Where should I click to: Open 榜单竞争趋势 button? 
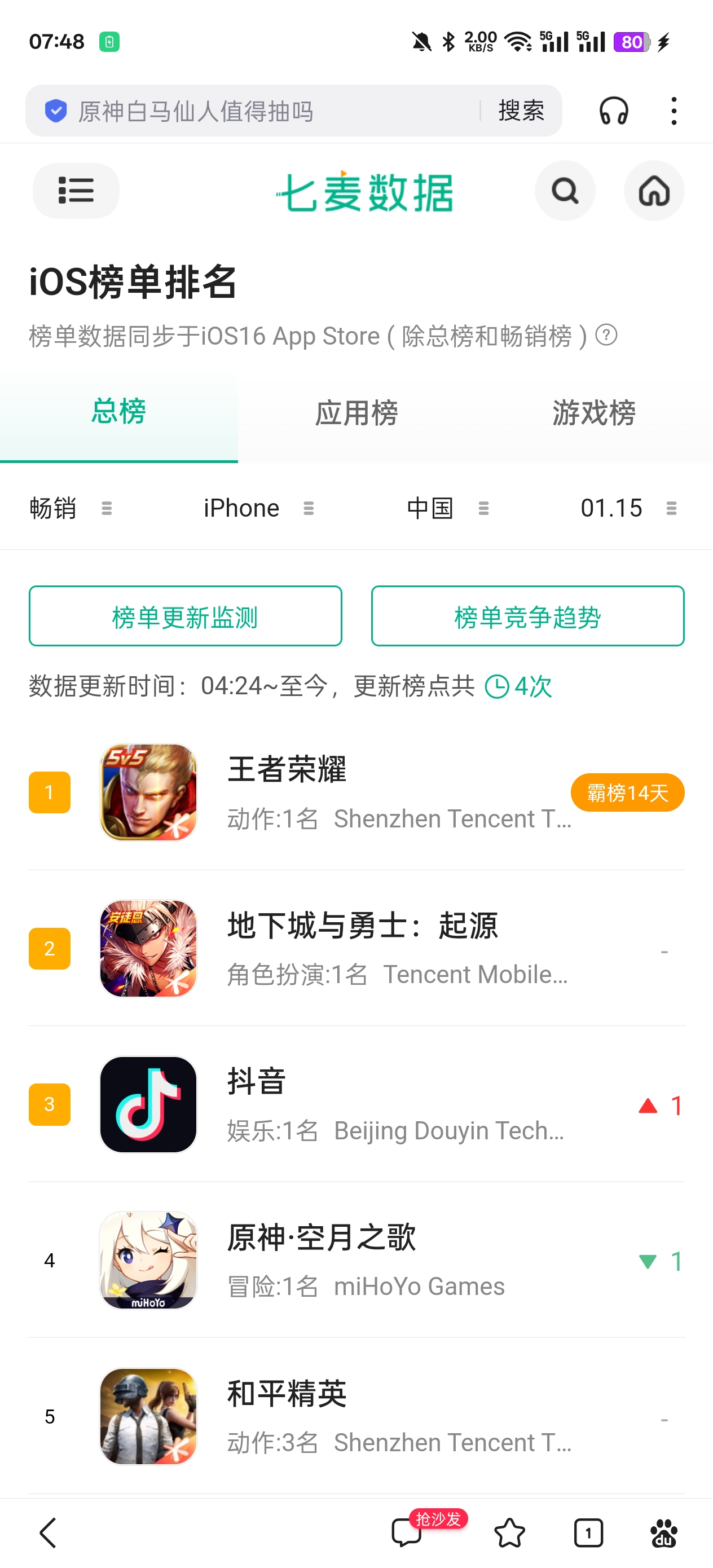tap(527, 616)
